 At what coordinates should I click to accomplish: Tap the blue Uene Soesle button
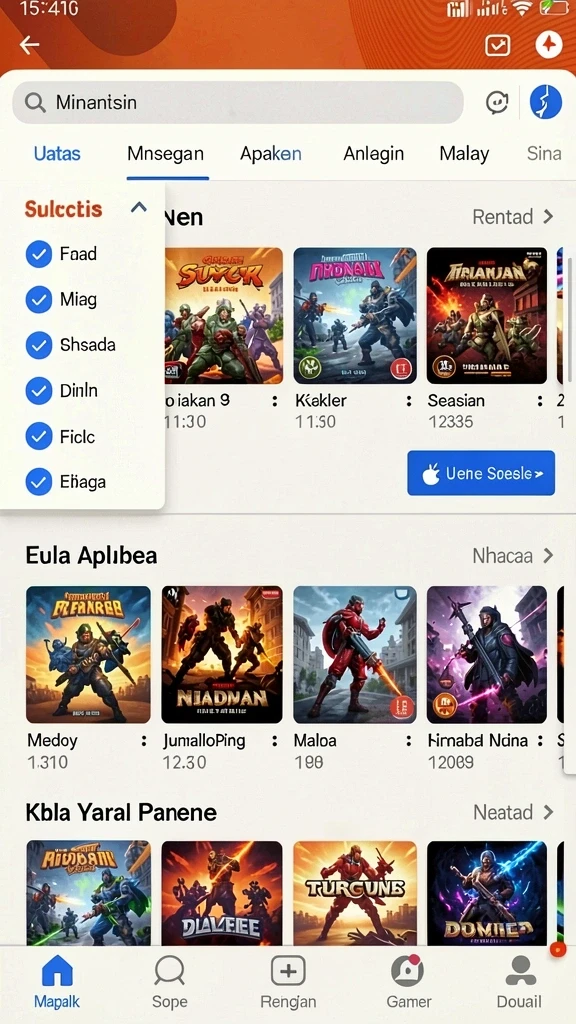[x=481, y=473]
